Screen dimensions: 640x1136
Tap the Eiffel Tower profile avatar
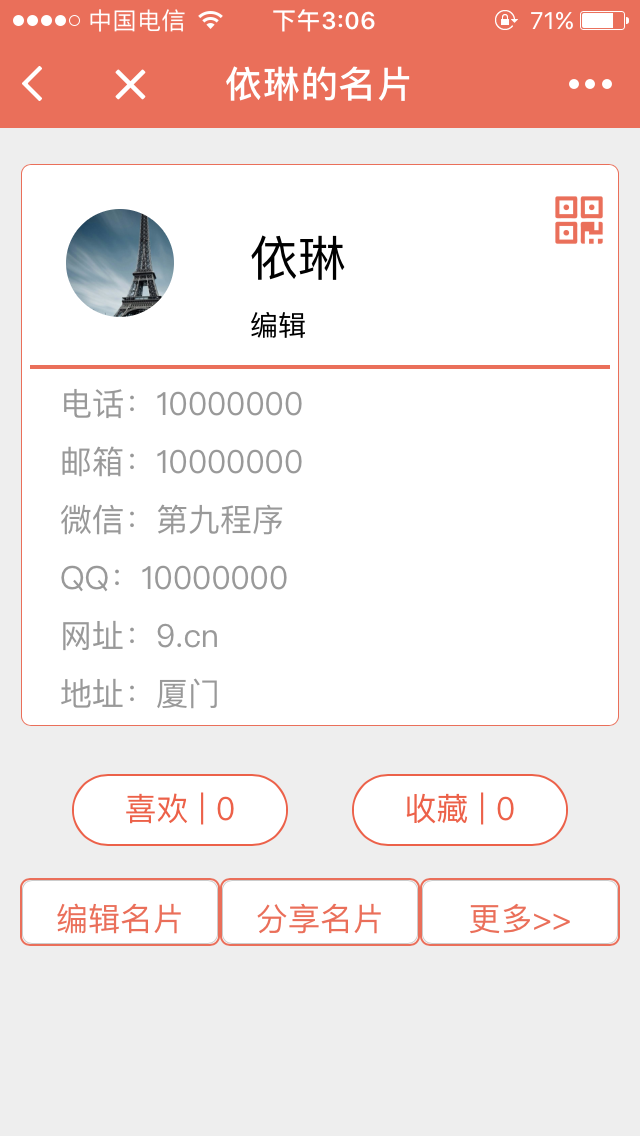tap(120, 263)
